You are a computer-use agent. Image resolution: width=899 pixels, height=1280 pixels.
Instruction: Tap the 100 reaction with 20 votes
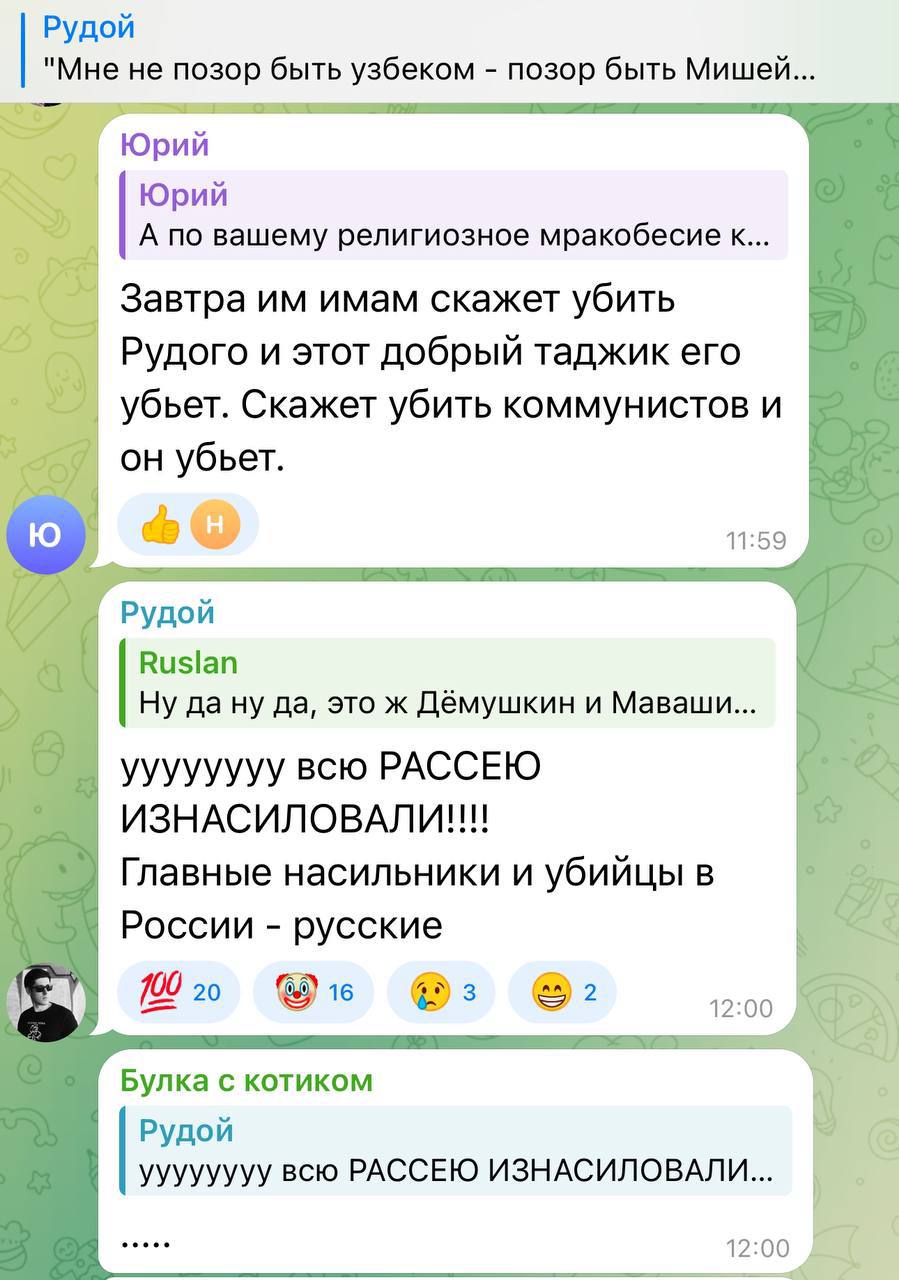pos(180,992)
